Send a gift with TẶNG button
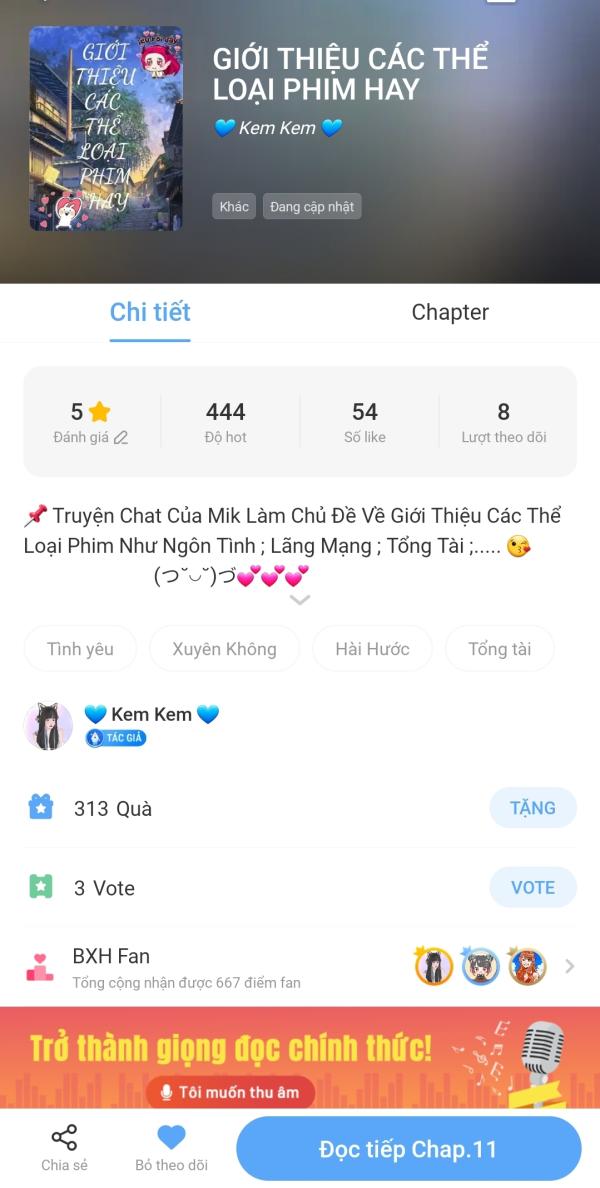 click(532, 808)
